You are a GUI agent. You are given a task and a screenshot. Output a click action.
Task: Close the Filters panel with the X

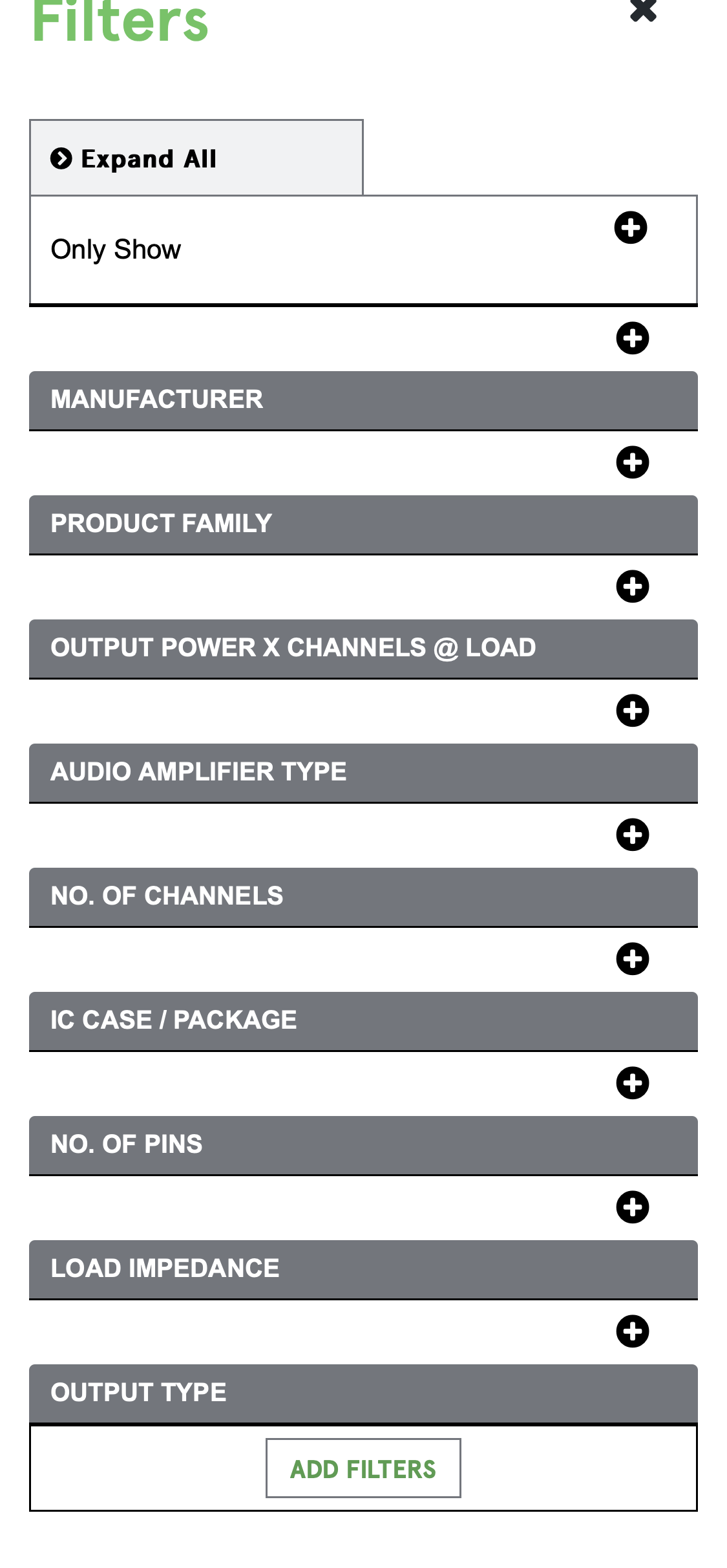(642, 11)
